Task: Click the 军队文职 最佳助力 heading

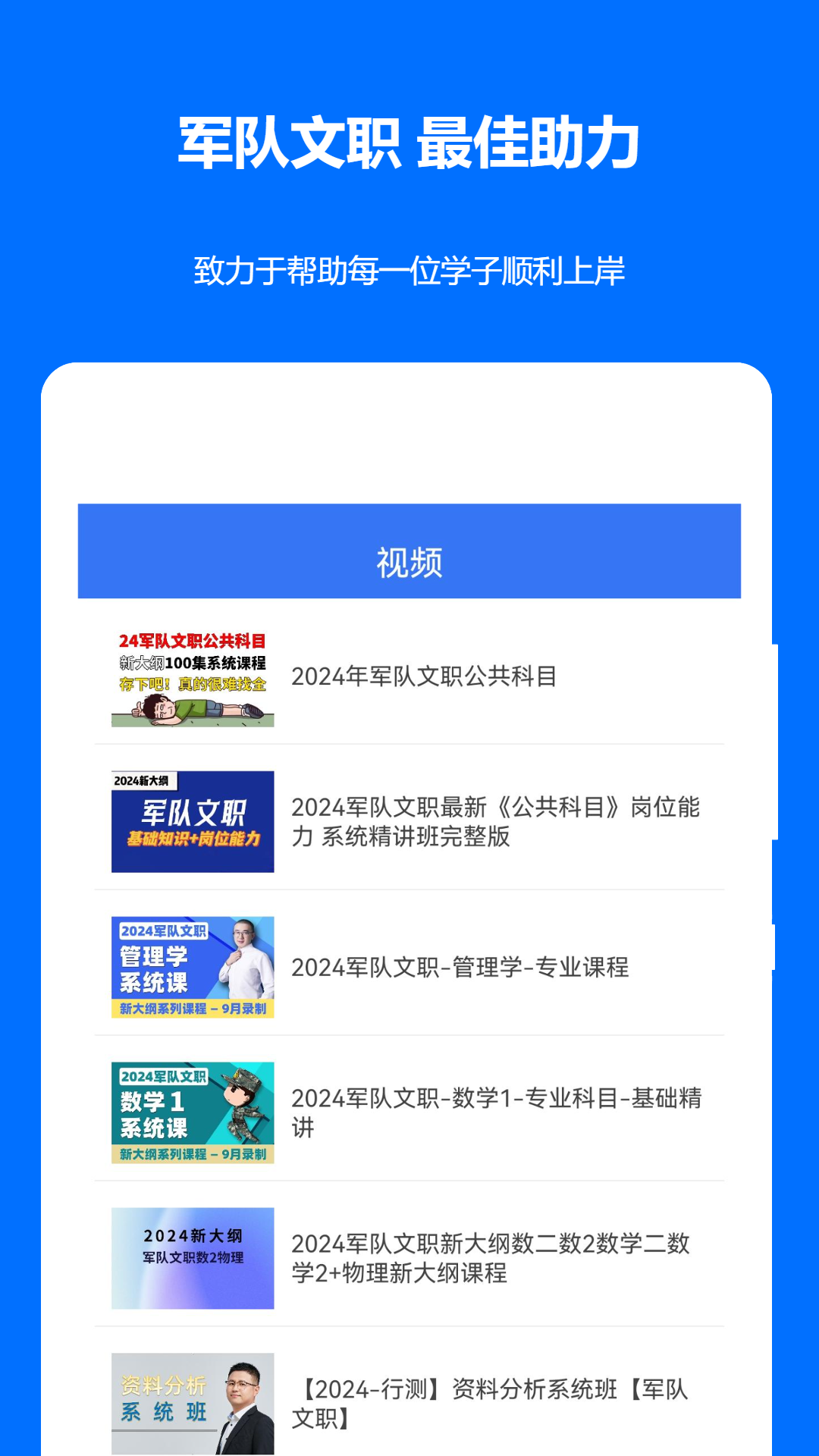Action: pos(409,144)
